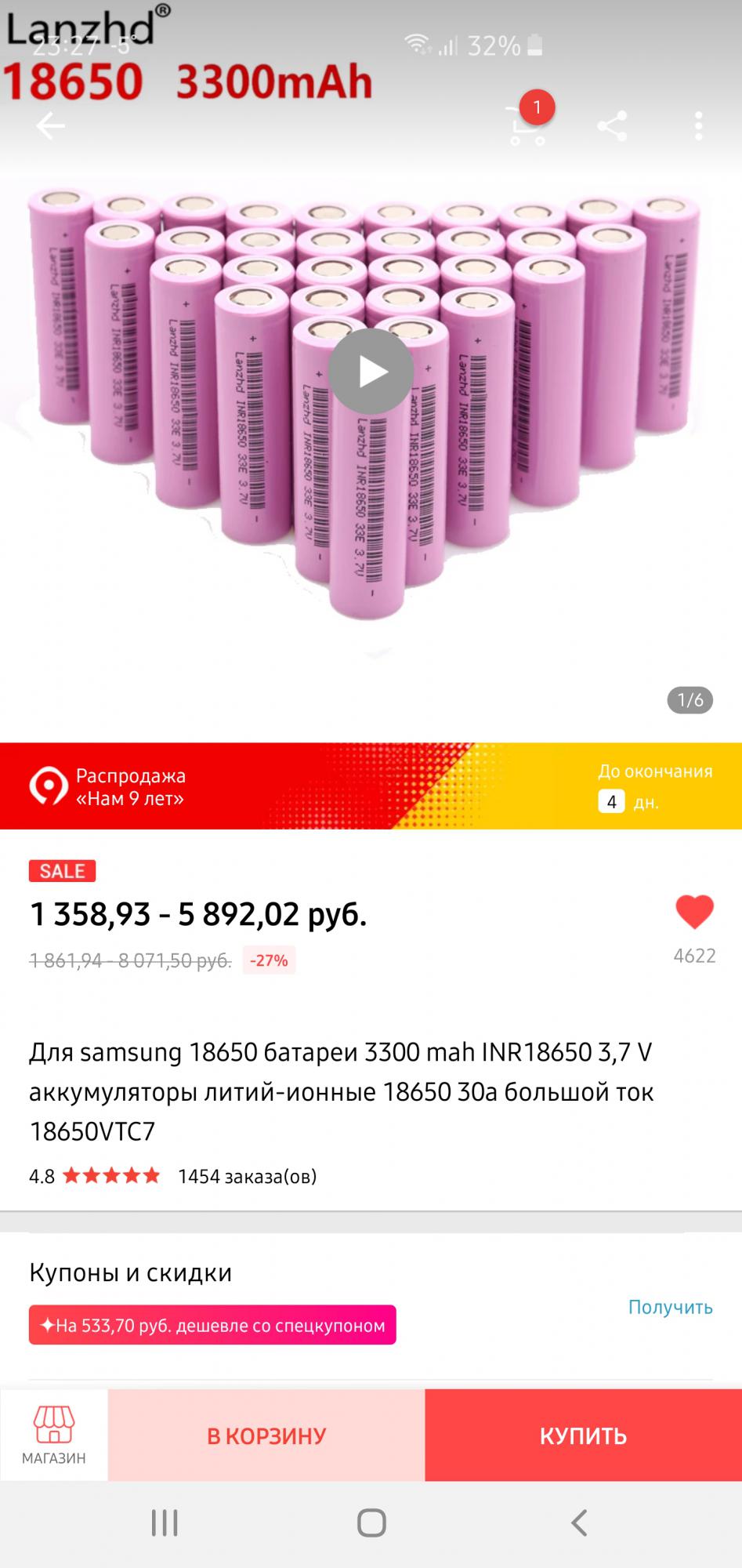
Task: Go back using the top arrow
Action: click(50, 125)
